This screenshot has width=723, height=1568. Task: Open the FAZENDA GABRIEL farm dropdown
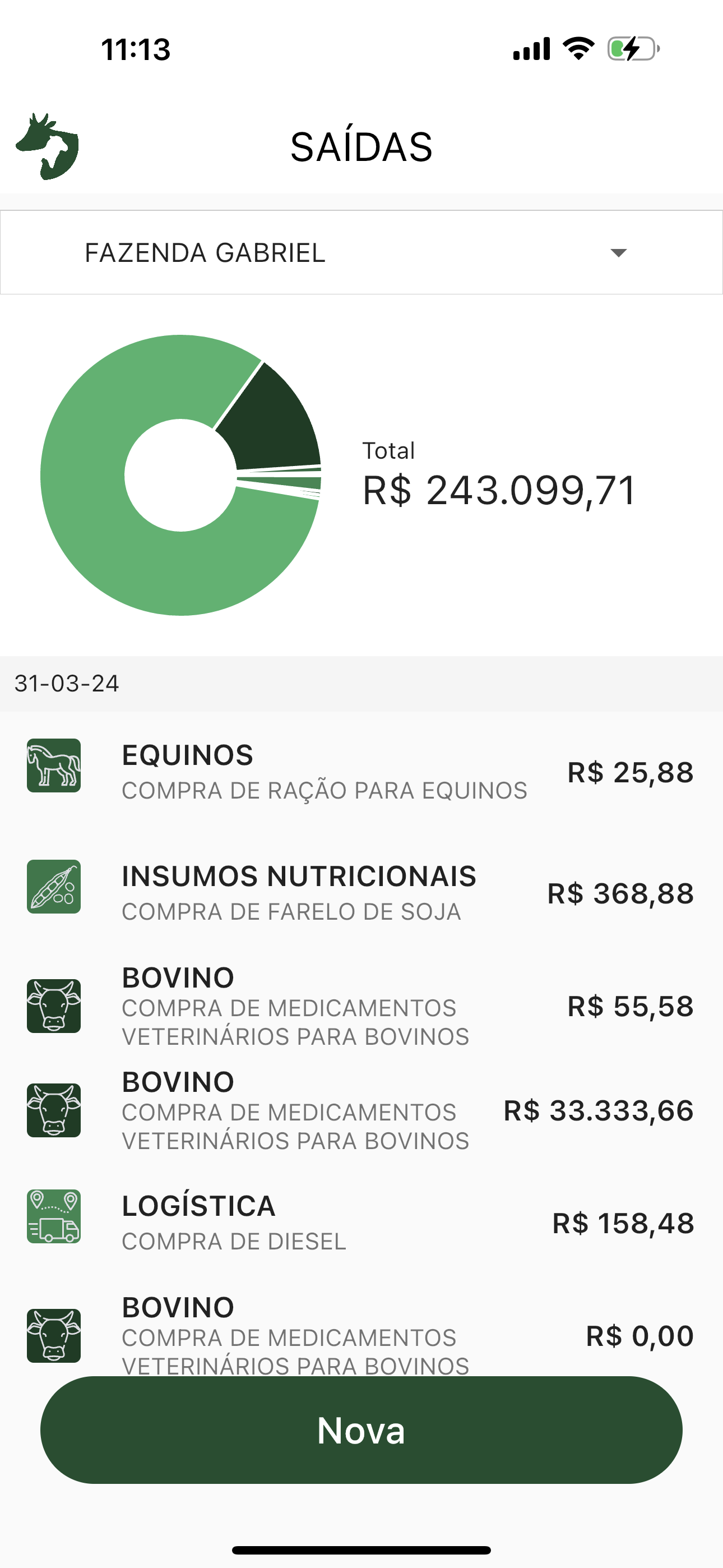(x=361, y=252)
